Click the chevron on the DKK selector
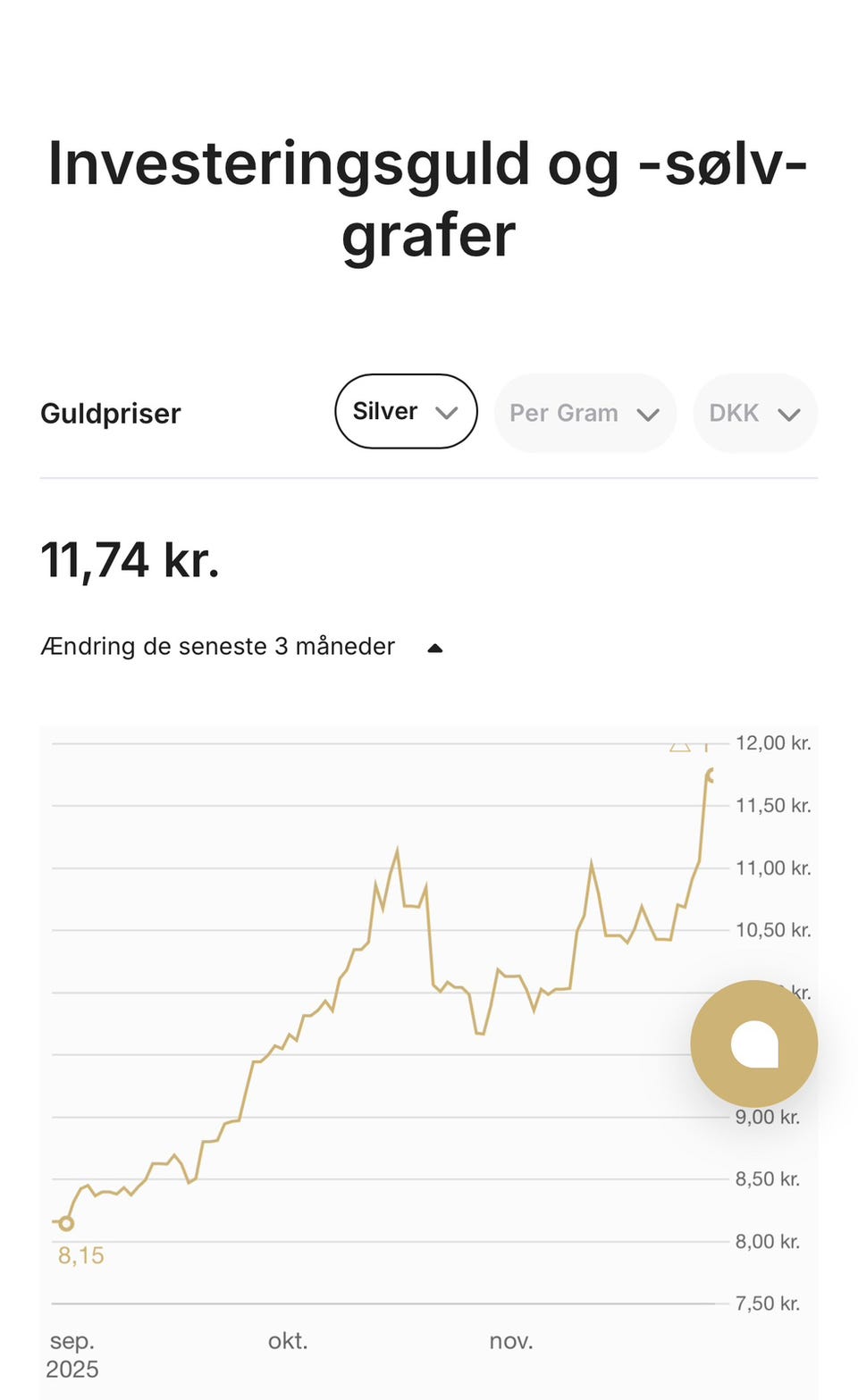Viewport: 858px width, 1400px height. tap(790, 414)
